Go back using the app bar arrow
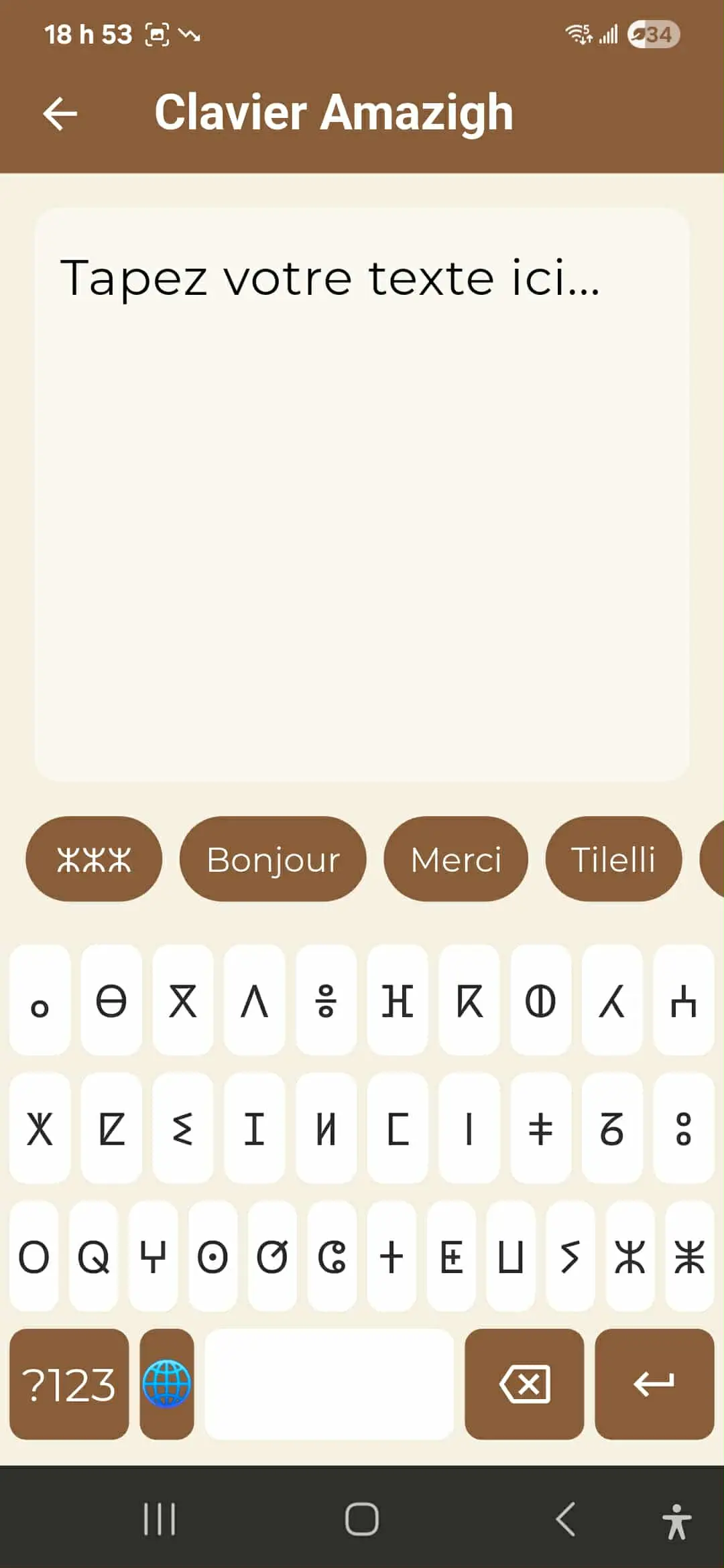Image resolution: width=724 pixels, height=1568 pixels. [x=60, y=113]
